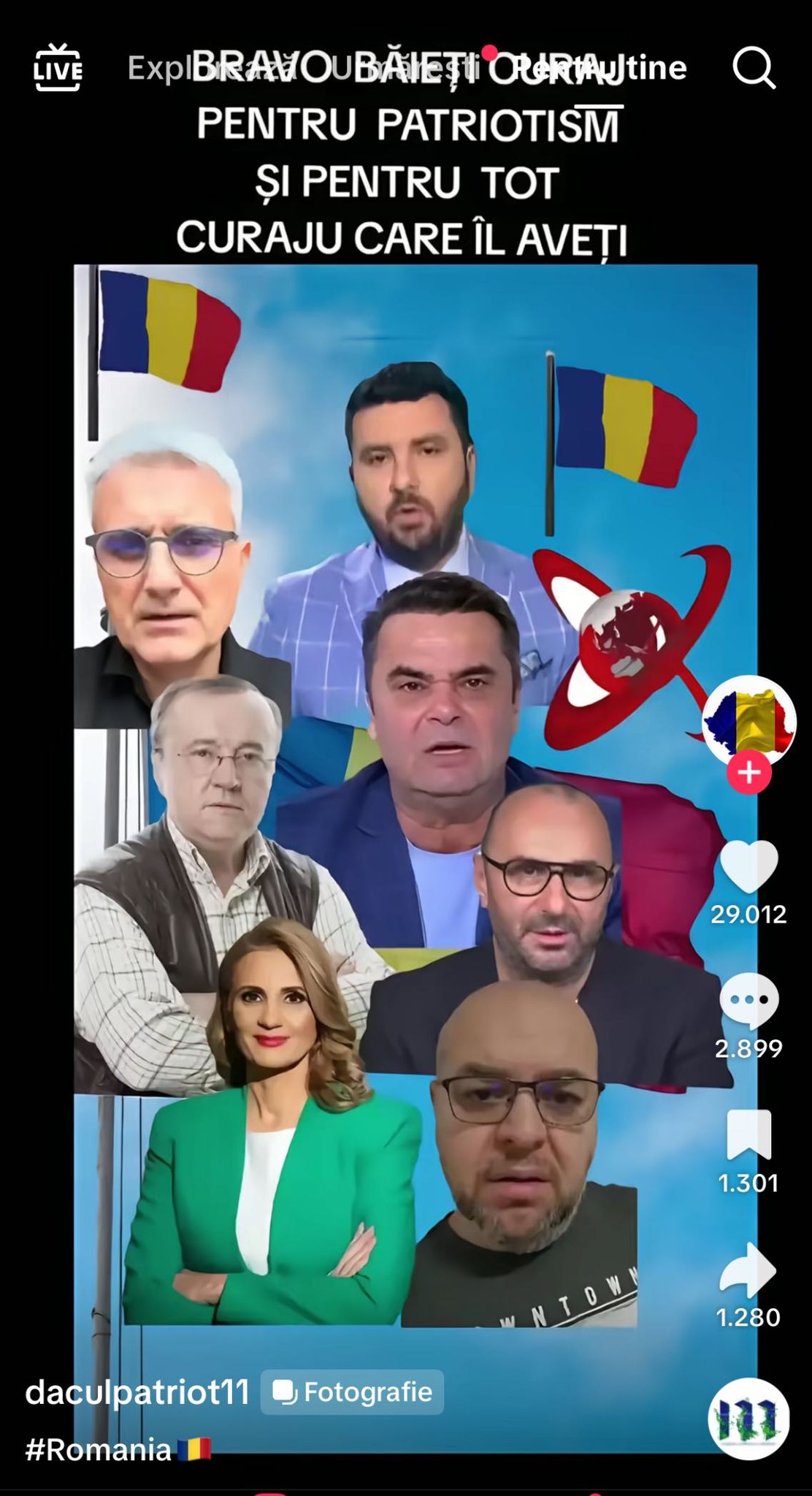Open the search magnifier

coord(753,69)
